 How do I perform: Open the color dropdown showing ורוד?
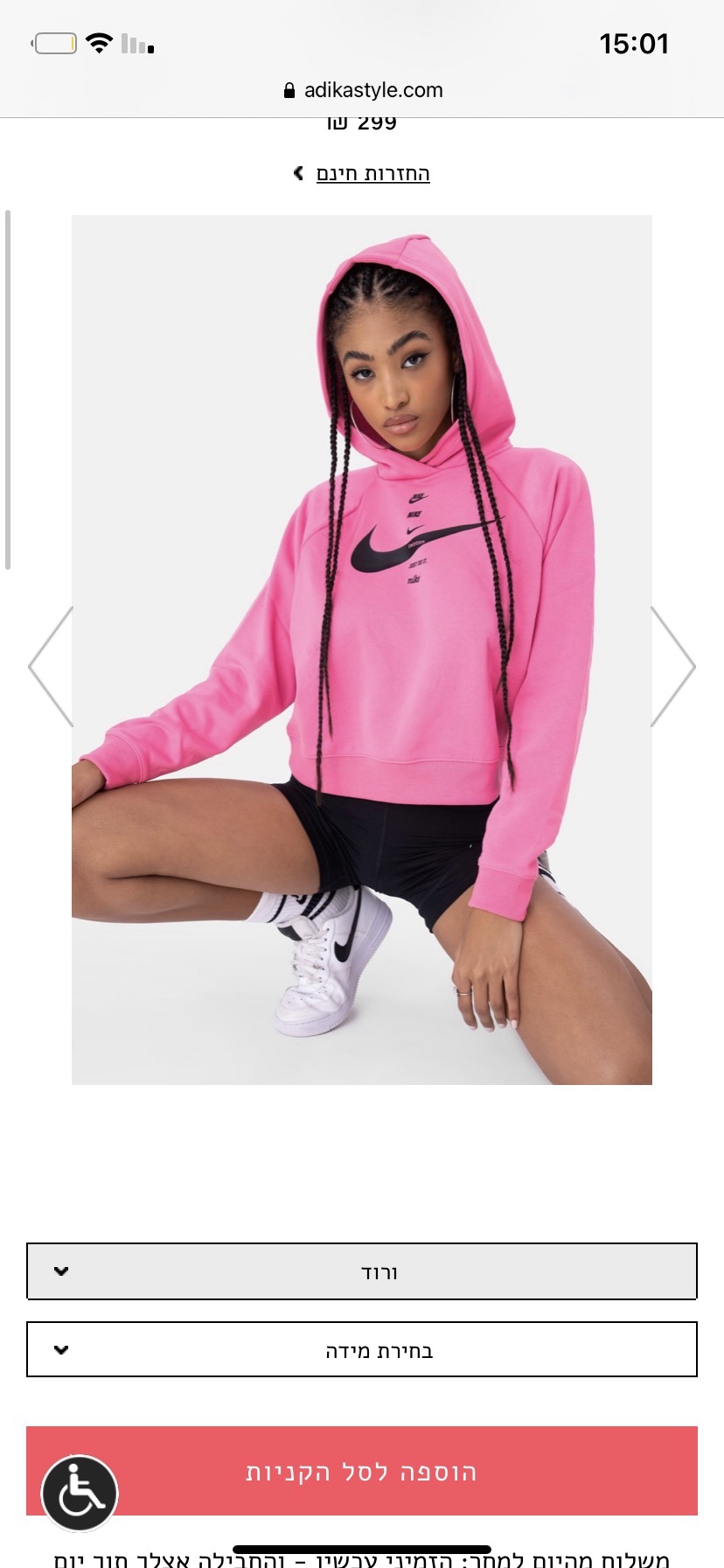point(362,1271)
